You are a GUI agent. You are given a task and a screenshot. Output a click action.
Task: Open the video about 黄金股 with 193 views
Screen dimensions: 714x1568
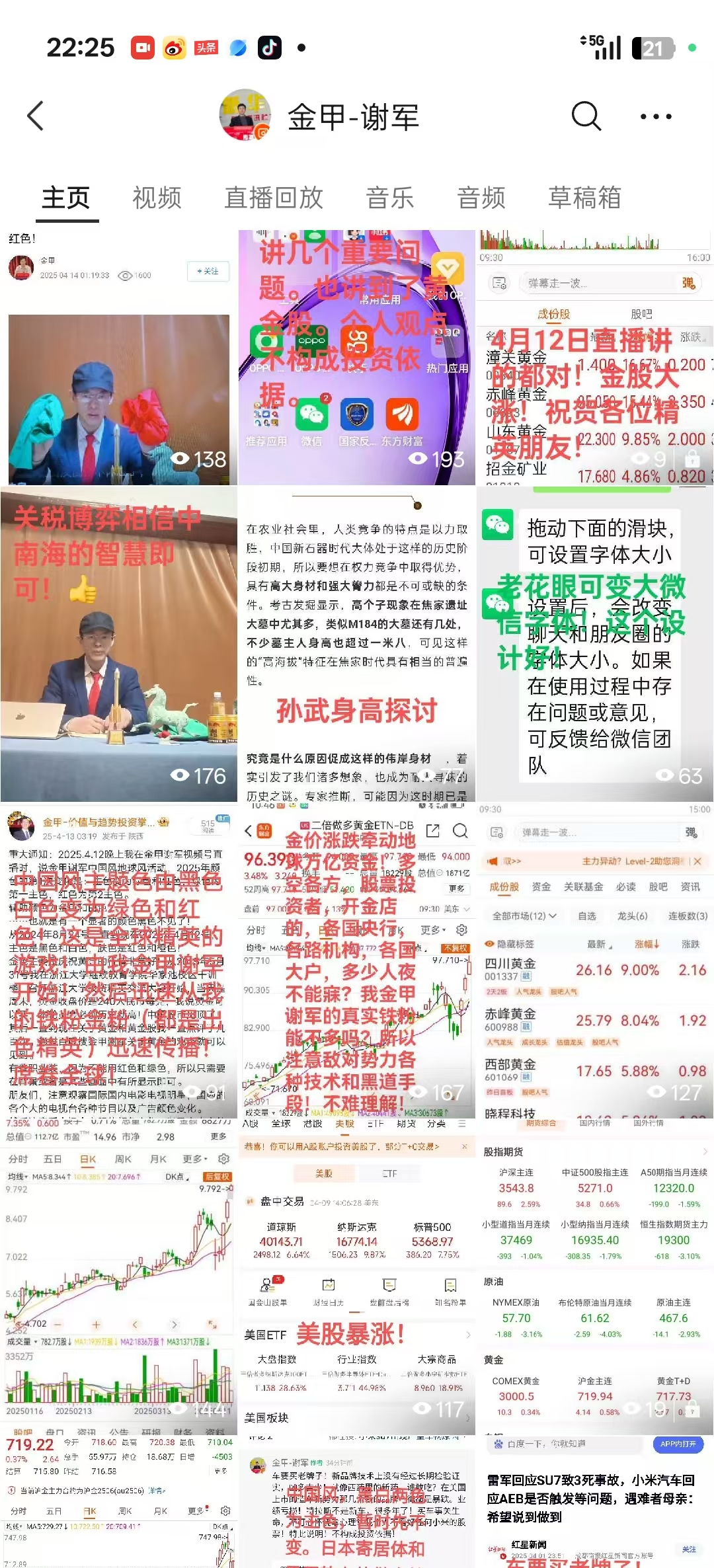click(356, 357)
